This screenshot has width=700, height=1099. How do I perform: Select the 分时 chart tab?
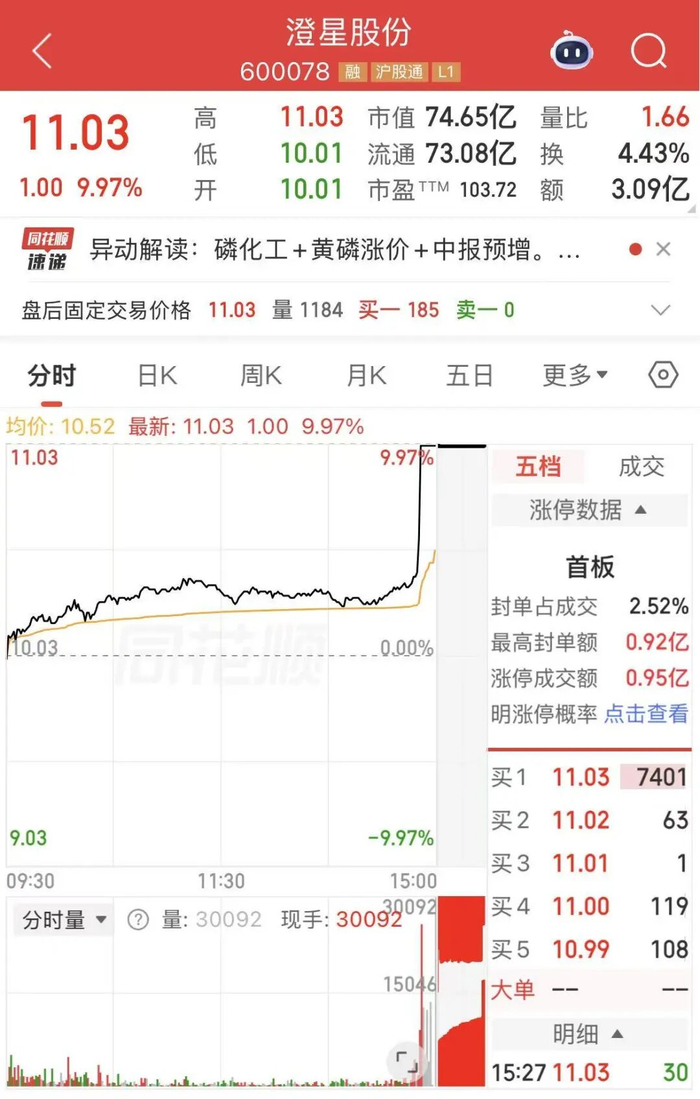pos(52,376)
